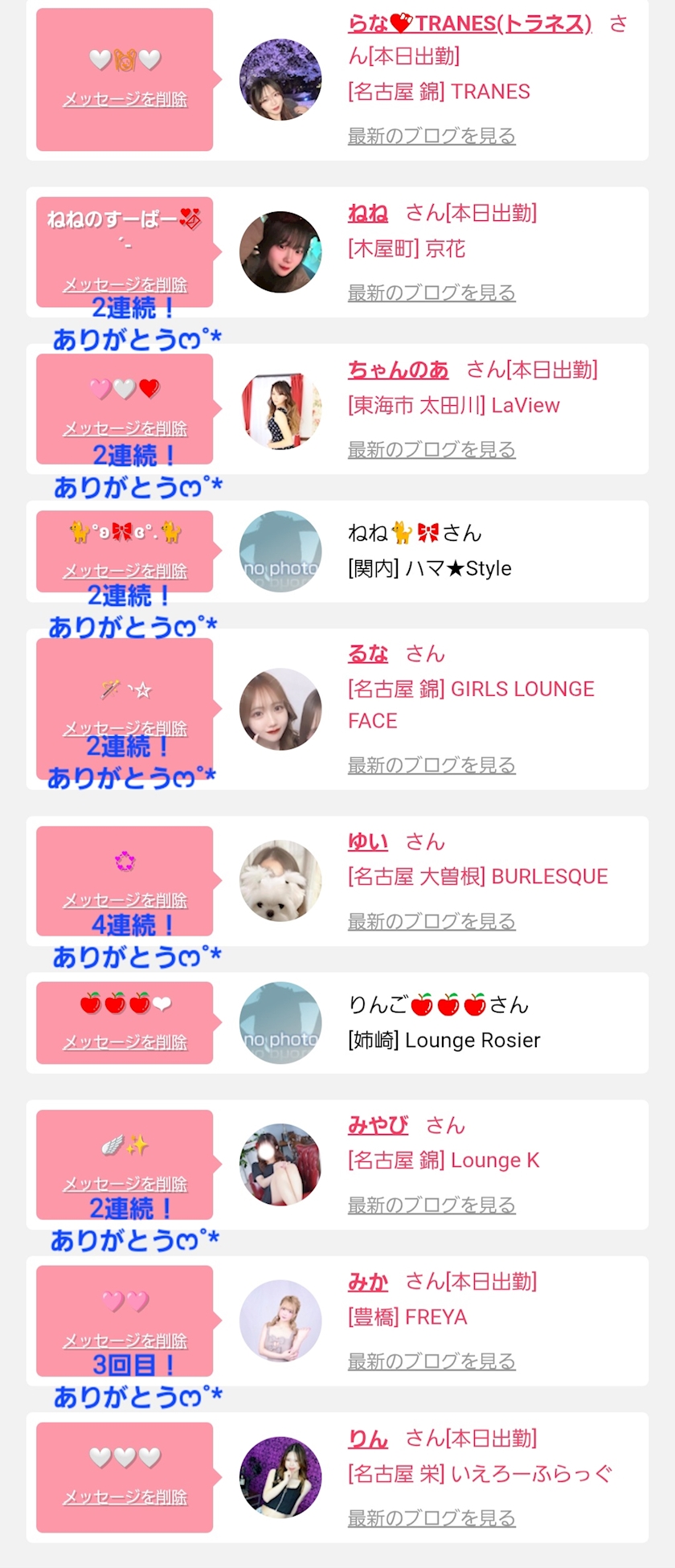Open ちゃんのあ's profile name link

399,370
